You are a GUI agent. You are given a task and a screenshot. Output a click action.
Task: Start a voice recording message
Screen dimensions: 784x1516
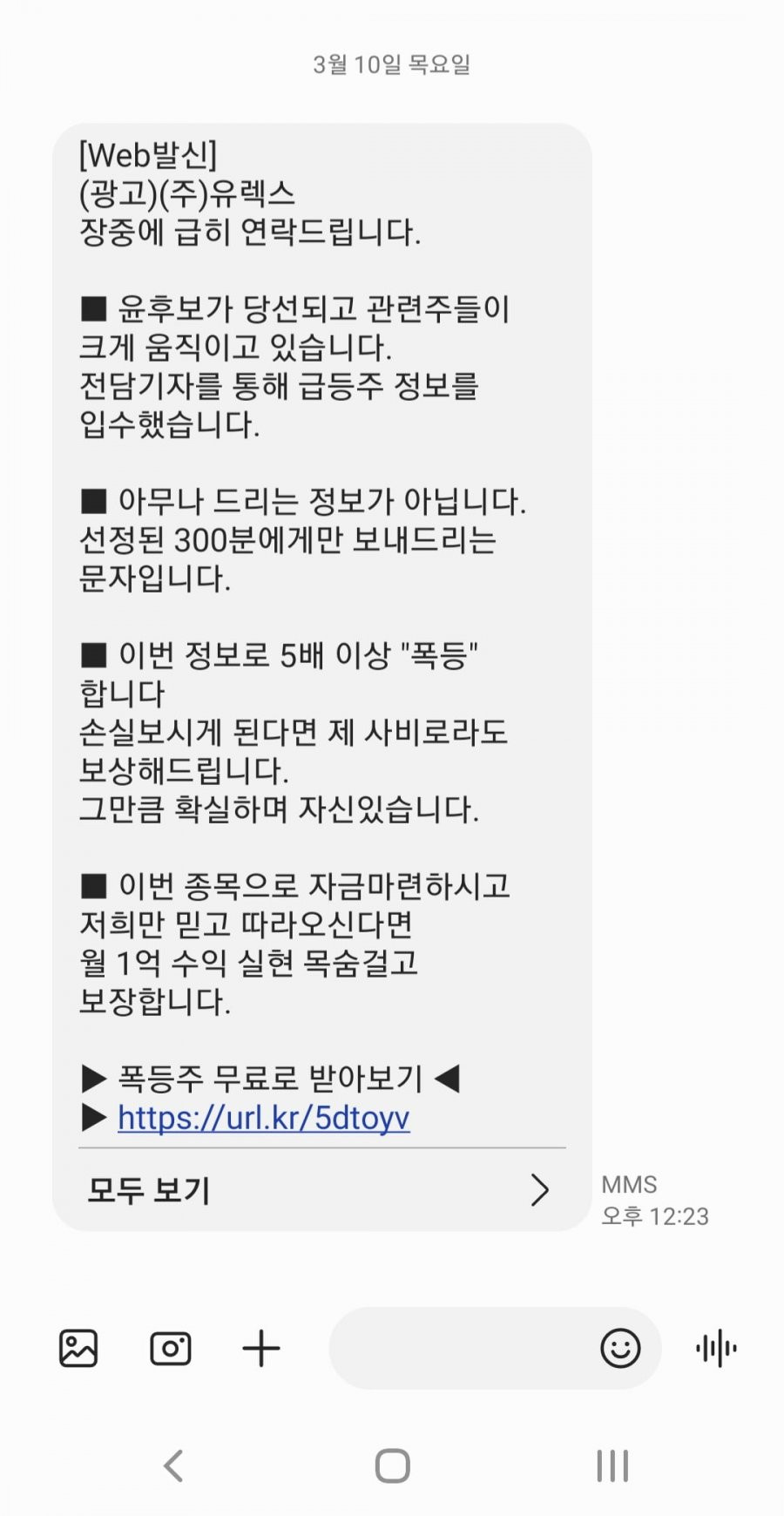[717, 1349]
